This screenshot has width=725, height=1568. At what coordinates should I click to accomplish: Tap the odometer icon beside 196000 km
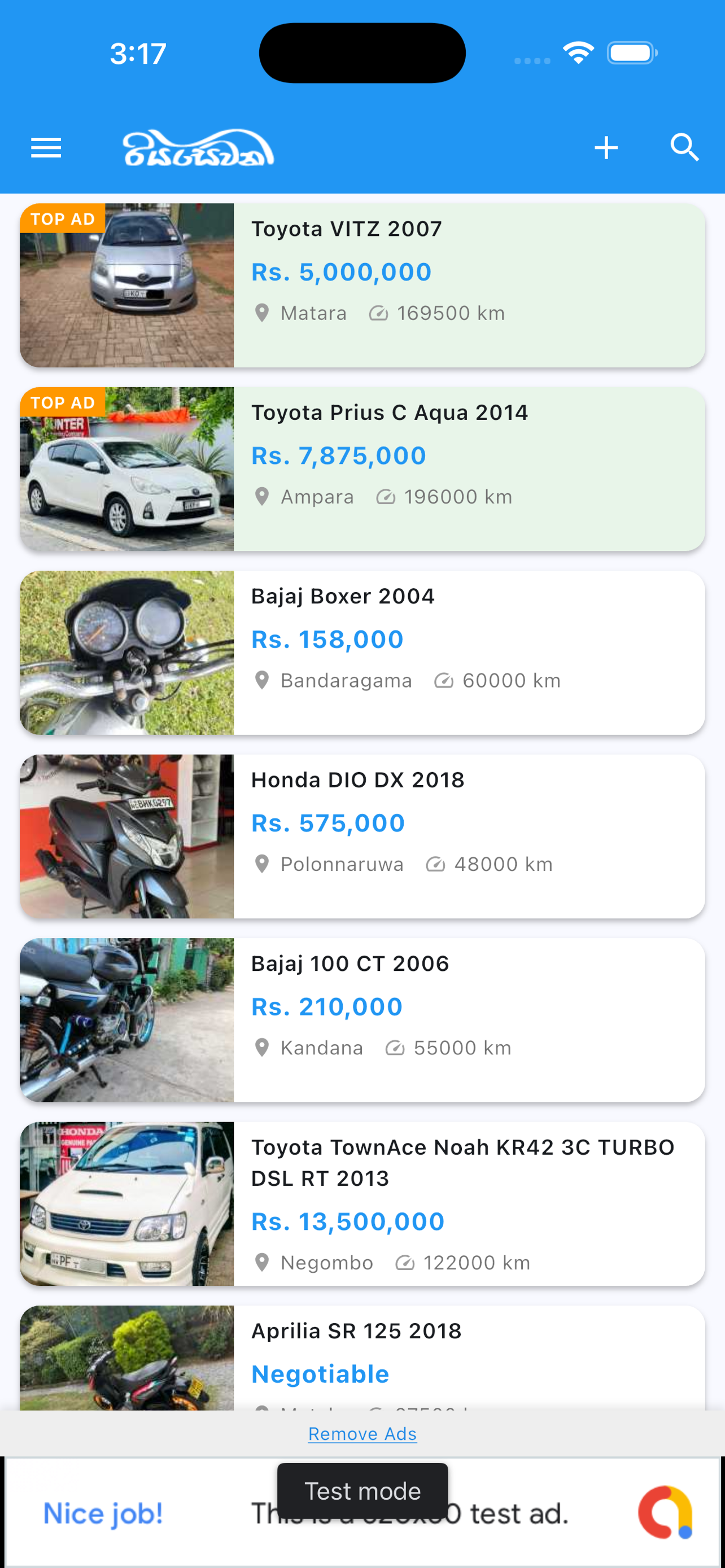tap(385, 496)
